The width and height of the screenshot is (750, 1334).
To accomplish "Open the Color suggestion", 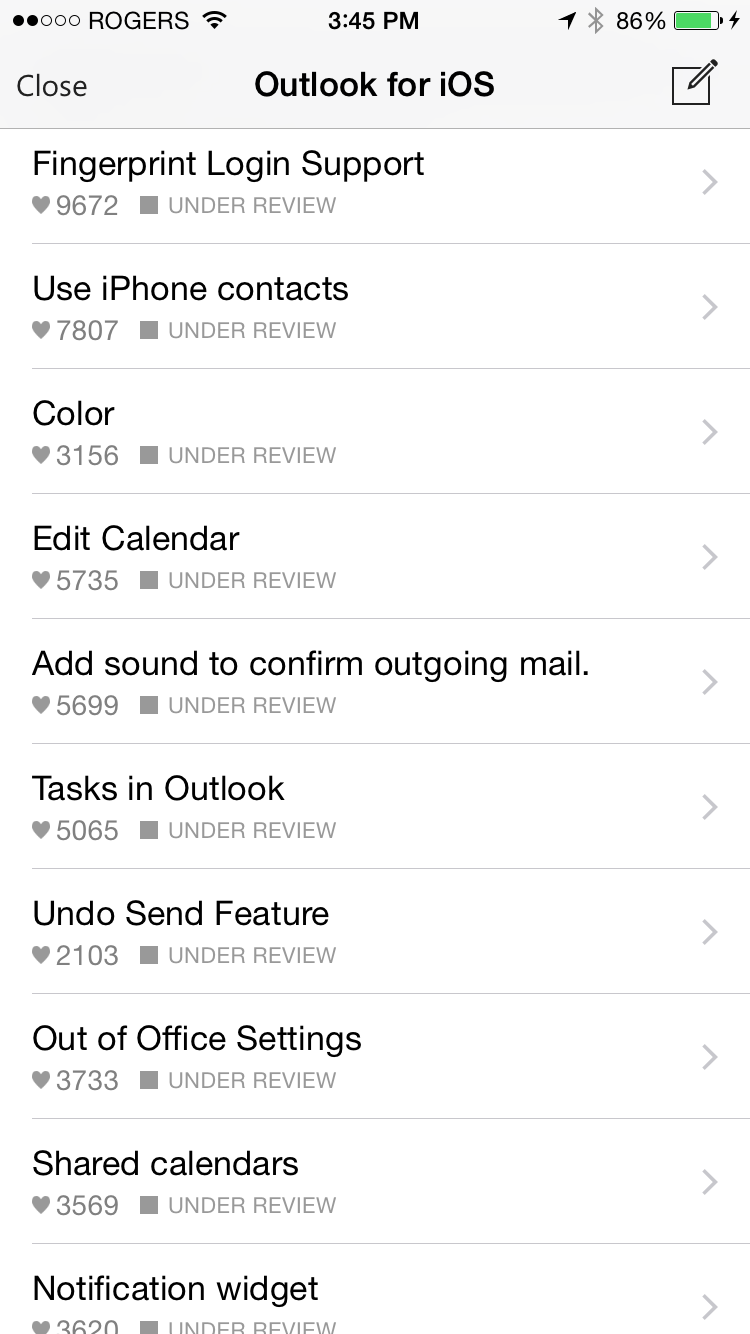I will [375, 432].
